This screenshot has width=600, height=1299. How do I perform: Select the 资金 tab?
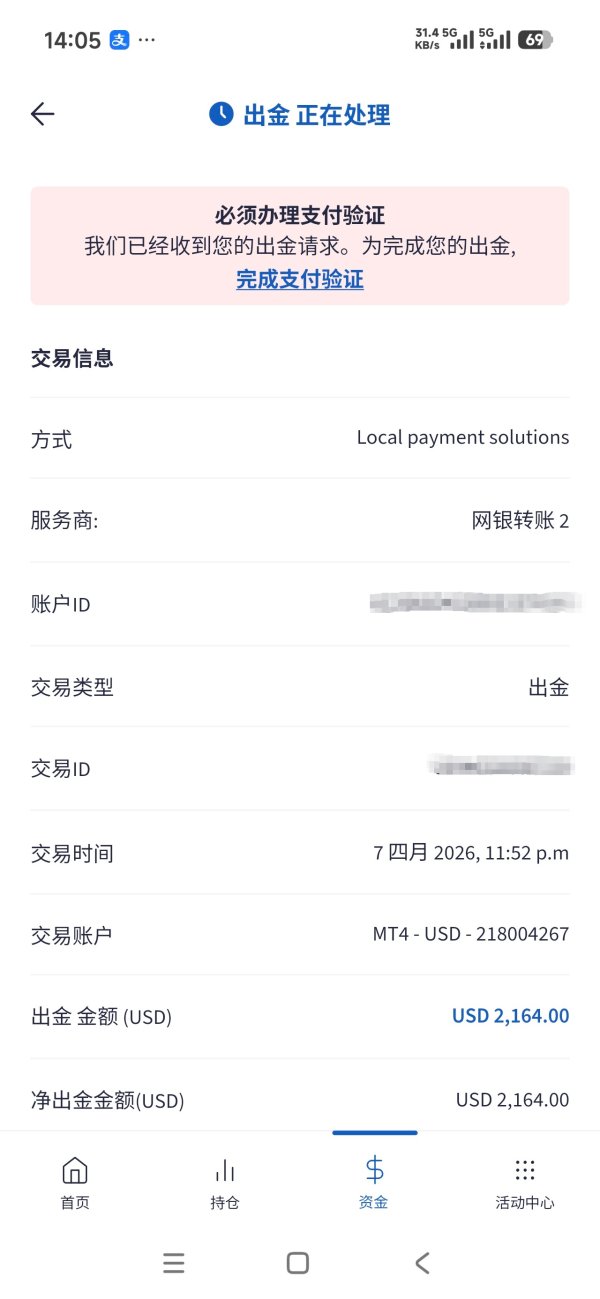[x=374, y=1183]
